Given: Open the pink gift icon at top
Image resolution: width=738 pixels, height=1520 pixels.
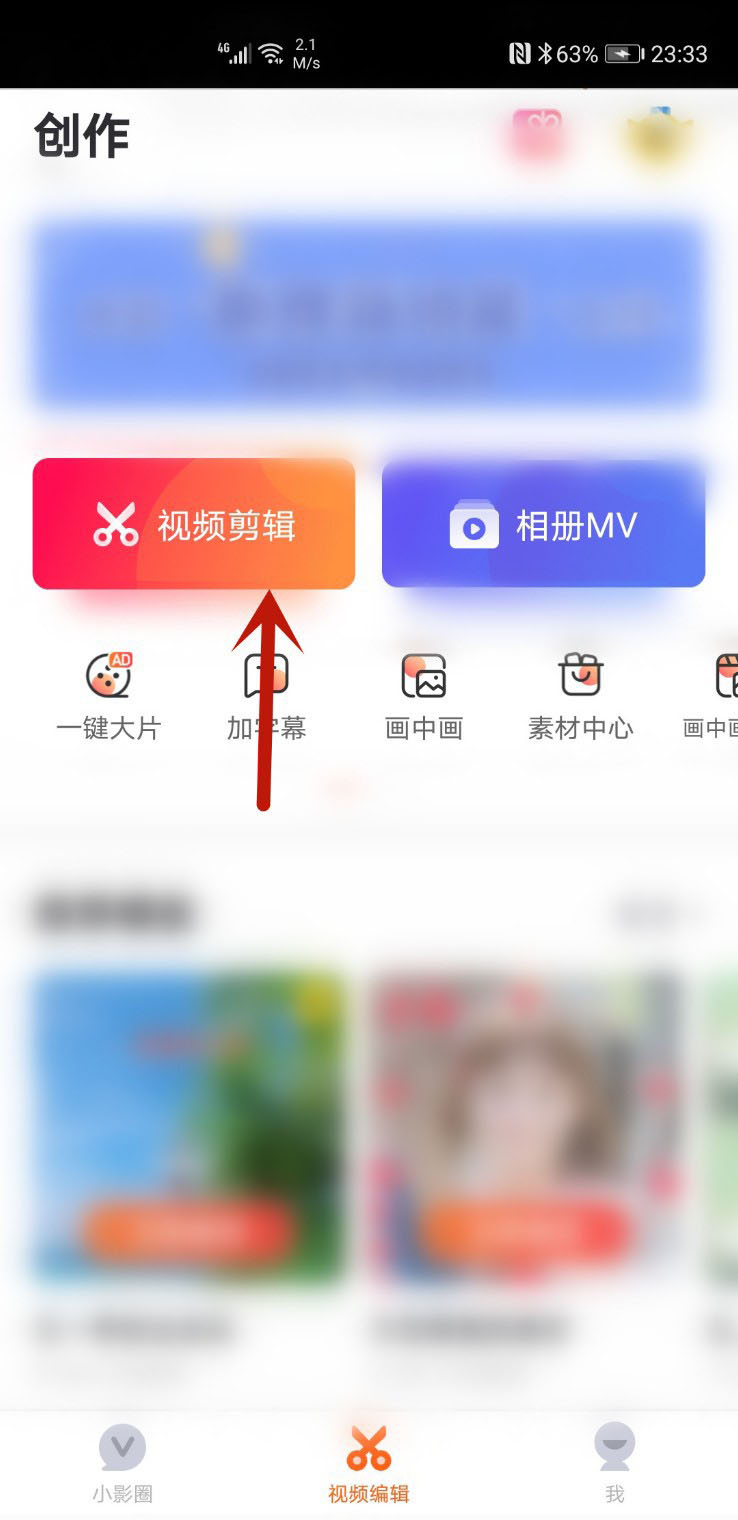Looking at the screenshot, I should tap(537, 137).
